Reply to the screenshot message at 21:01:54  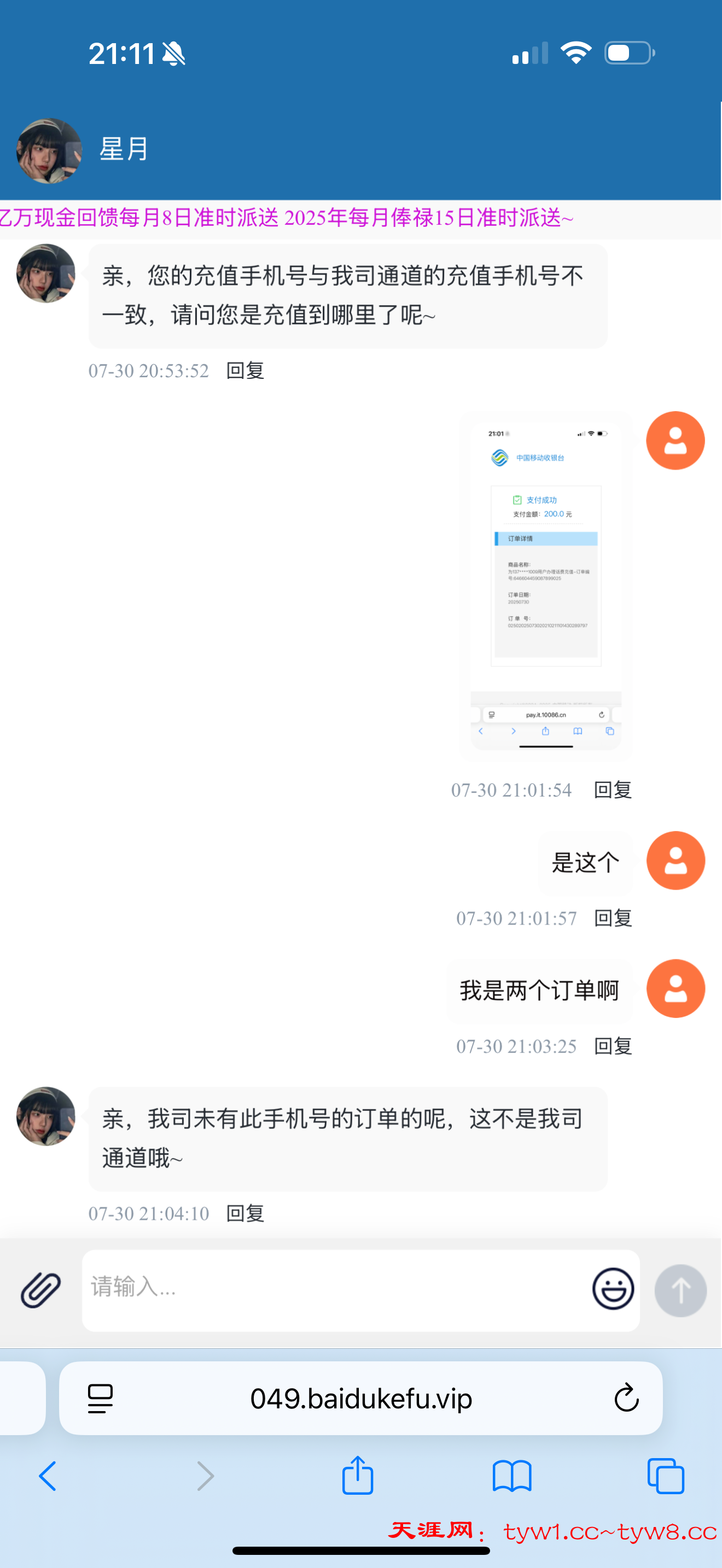pyautogui.click(x=613, y=789)
